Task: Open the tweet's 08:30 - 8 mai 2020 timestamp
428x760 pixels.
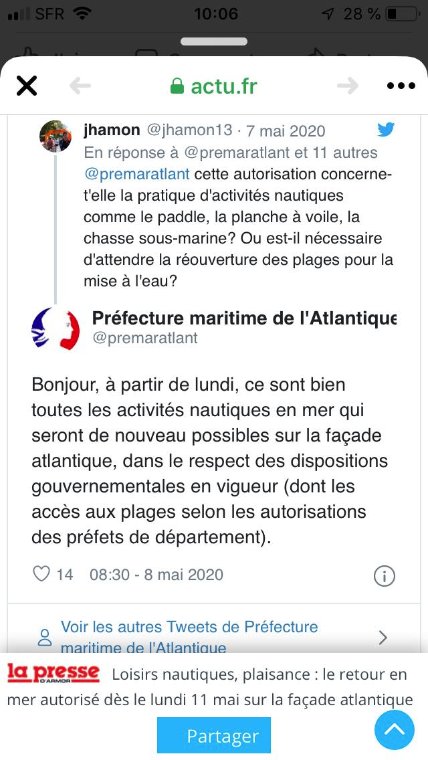Action: pos(156,575)
